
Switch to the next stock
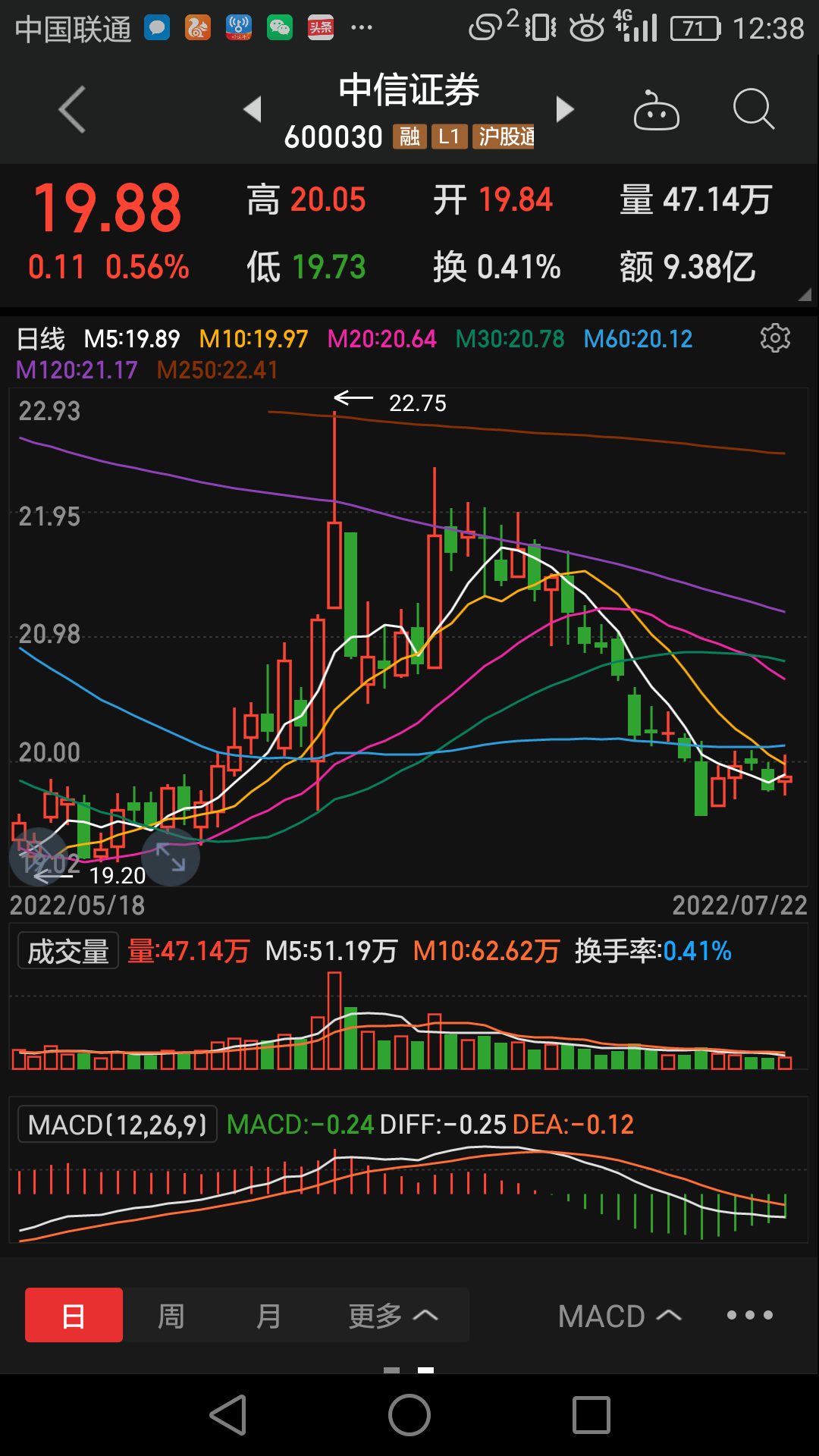(565, 109)
